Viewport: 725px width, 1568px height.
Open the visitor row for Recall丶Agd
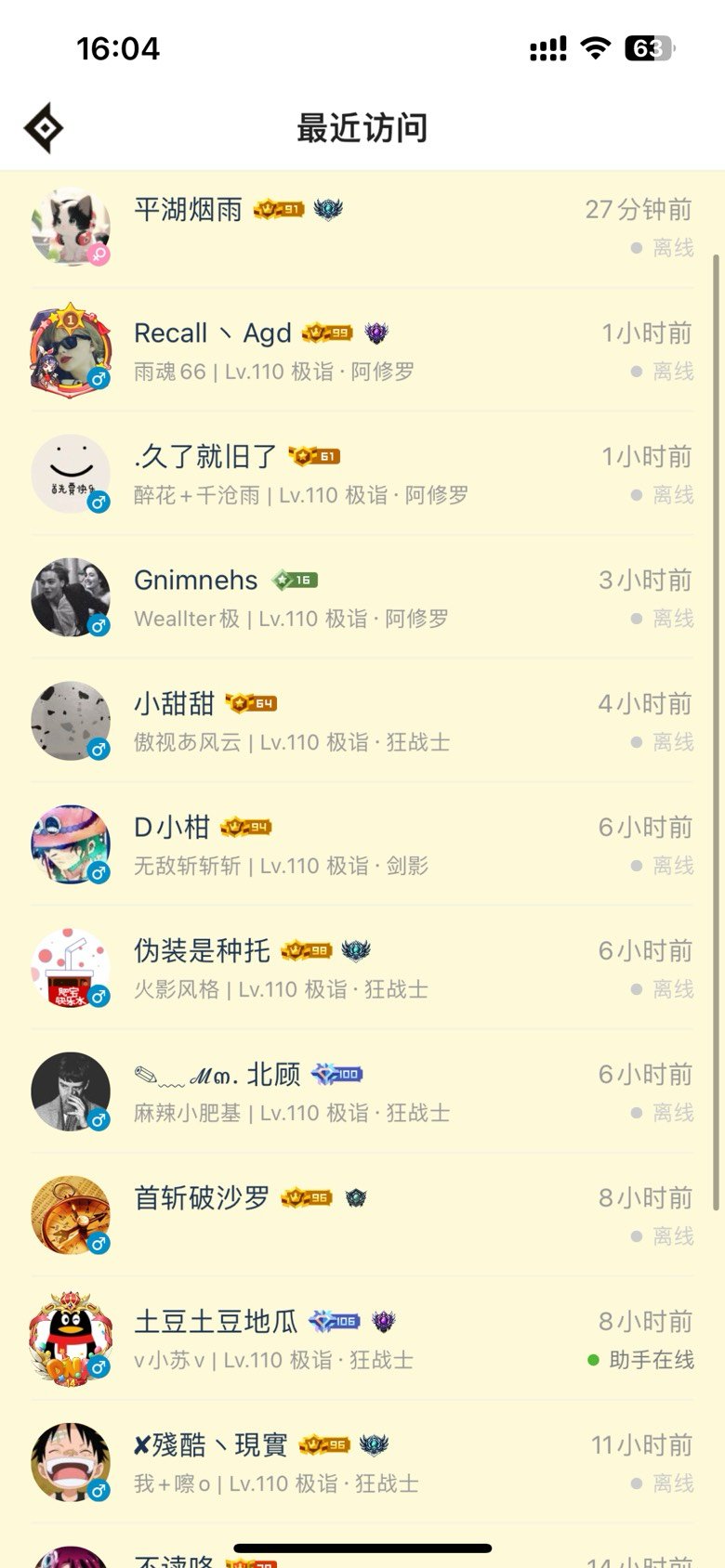(362, 350)
